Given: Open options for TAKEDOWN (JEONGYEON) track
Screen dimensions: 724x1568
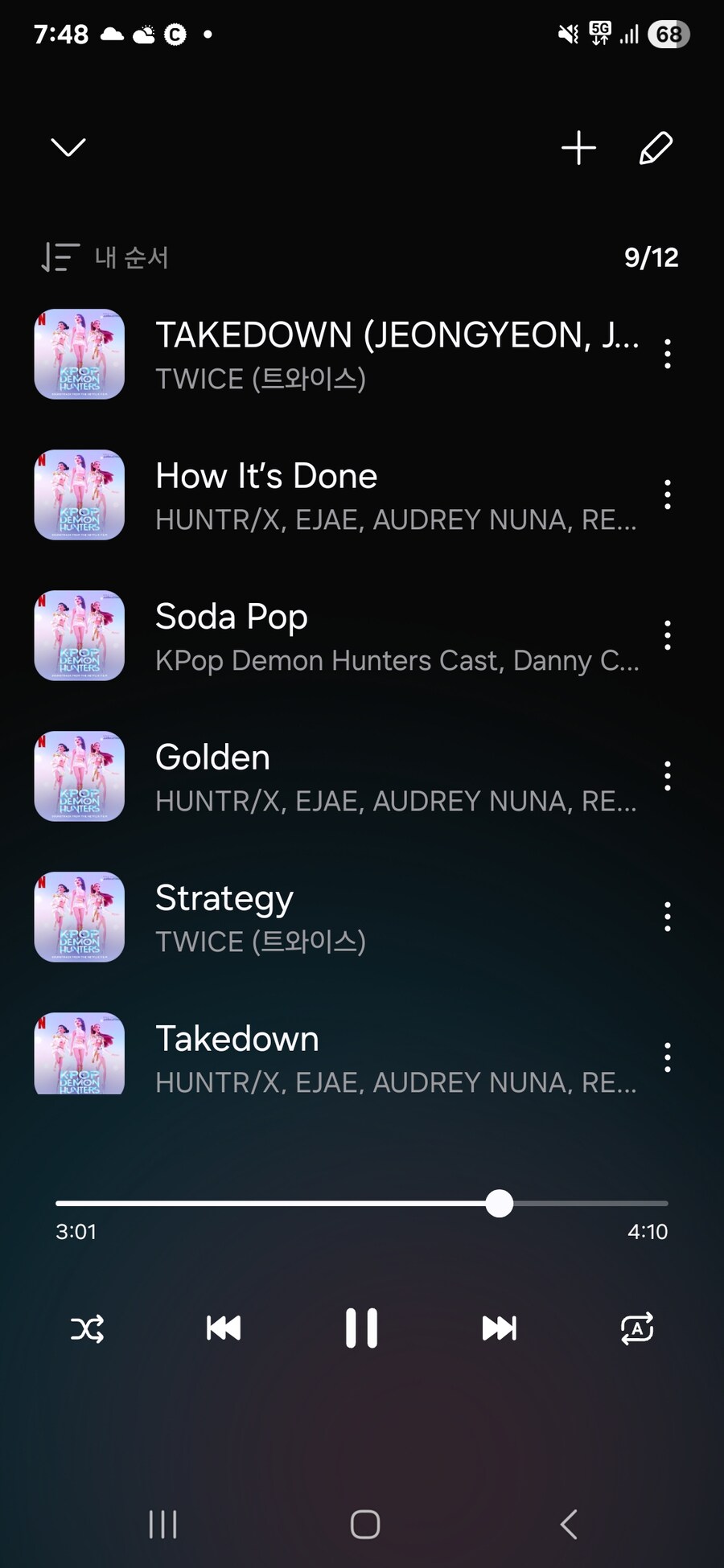Looking at the screenshot, I should tap(667, 354).
